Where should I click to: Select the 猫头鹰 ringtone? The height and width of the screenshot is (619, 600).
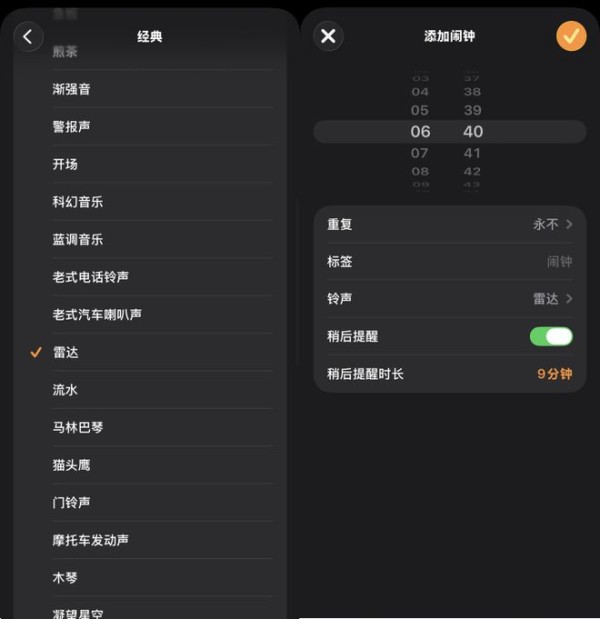click(150, 465)
